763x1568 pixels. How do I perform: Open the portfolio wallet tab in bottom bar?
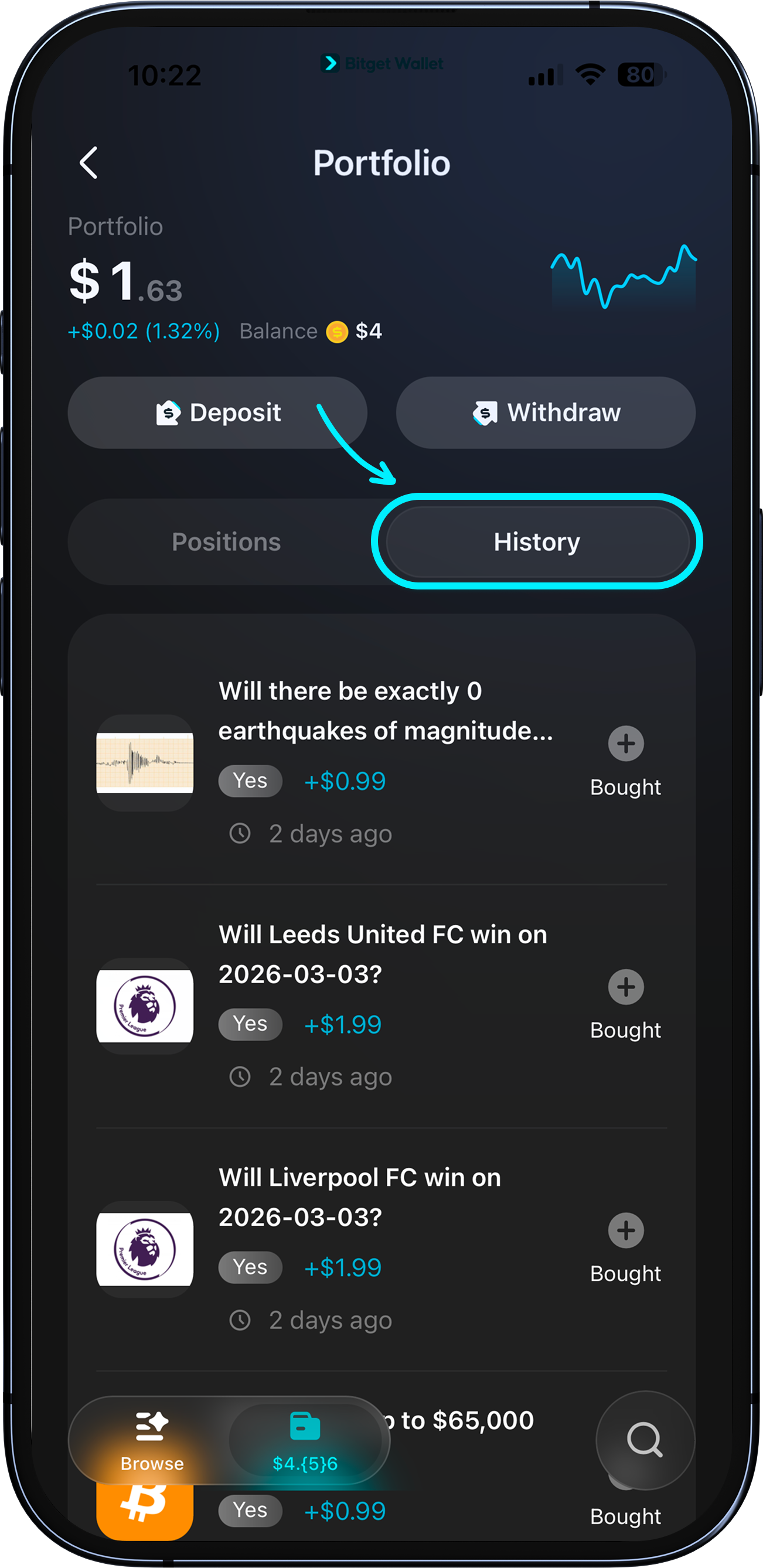click(x=305, y=1441)
